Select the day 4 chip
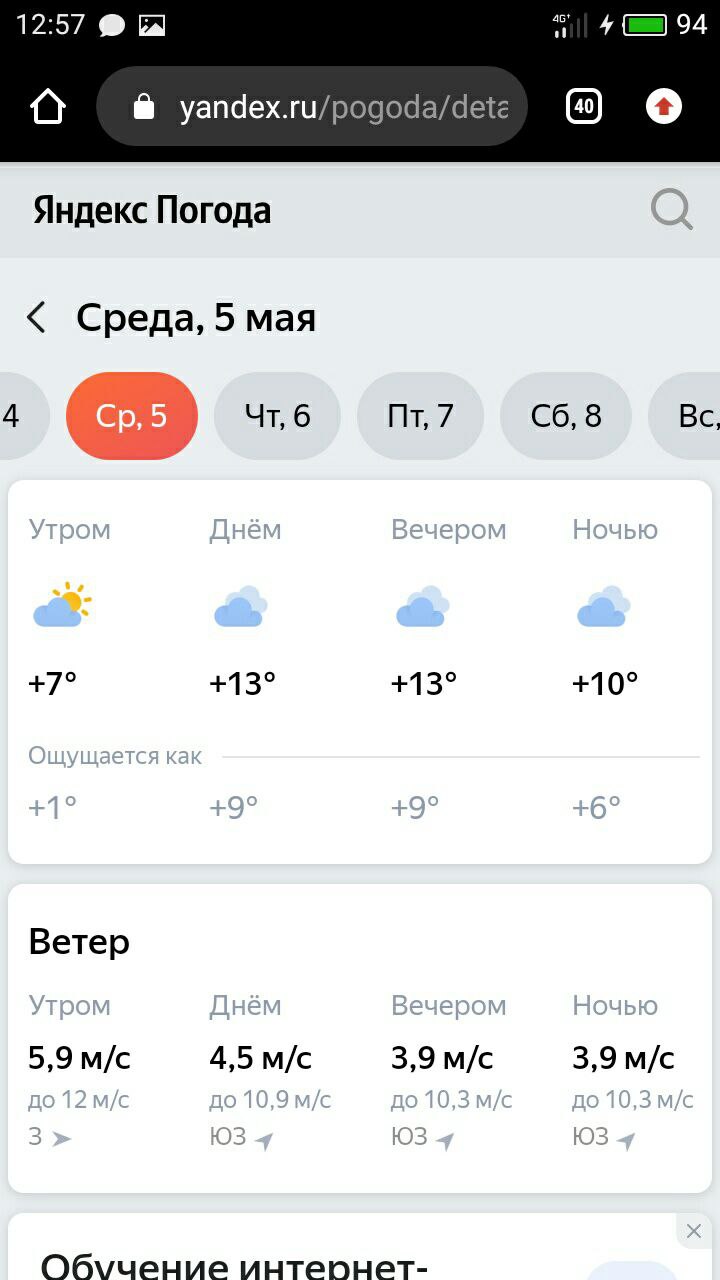The image size is (720, 1280). 22,416
